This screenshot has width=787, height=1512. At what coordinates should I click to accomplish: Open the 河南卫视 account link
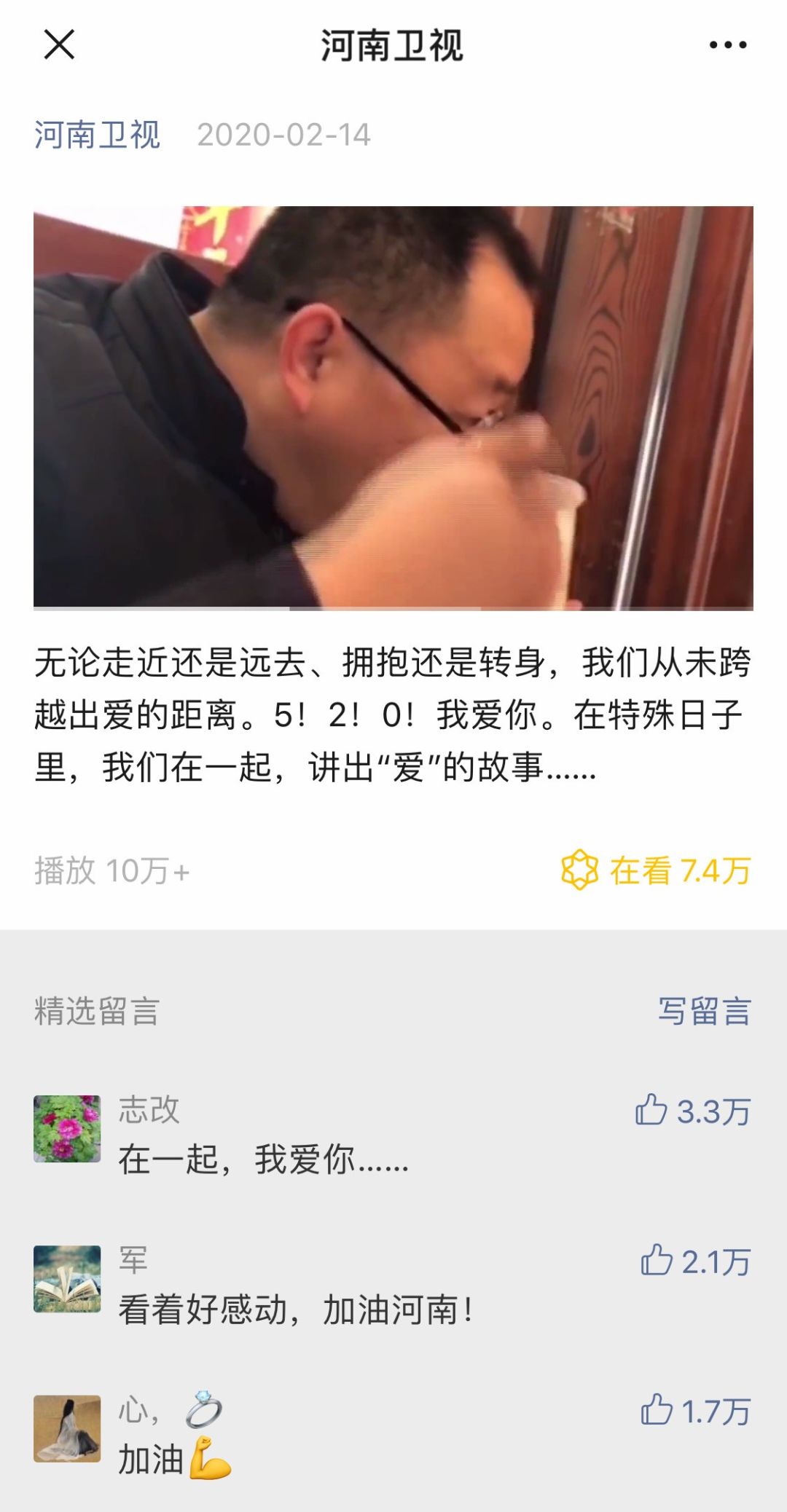click(97, 135)
